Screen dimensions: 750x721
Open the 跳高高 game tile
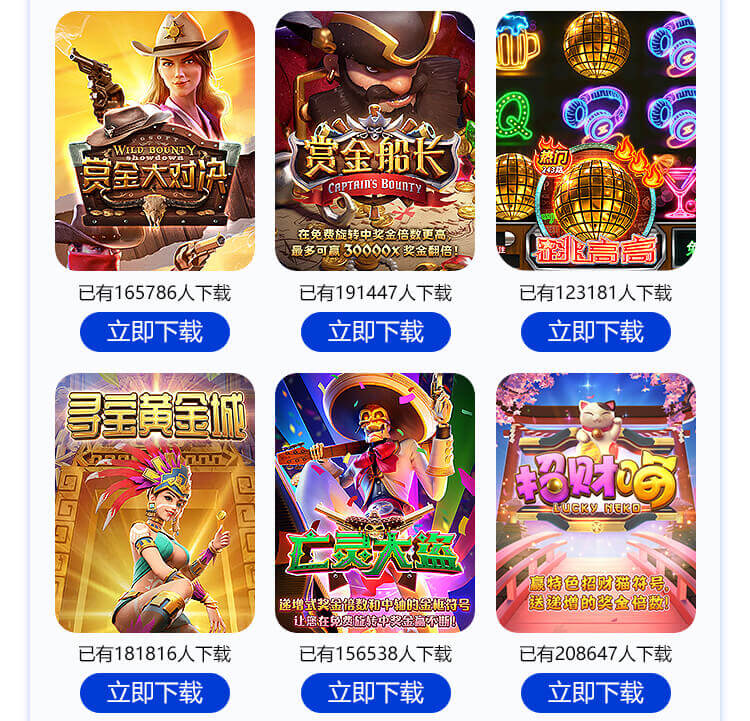tap(596, 141)
